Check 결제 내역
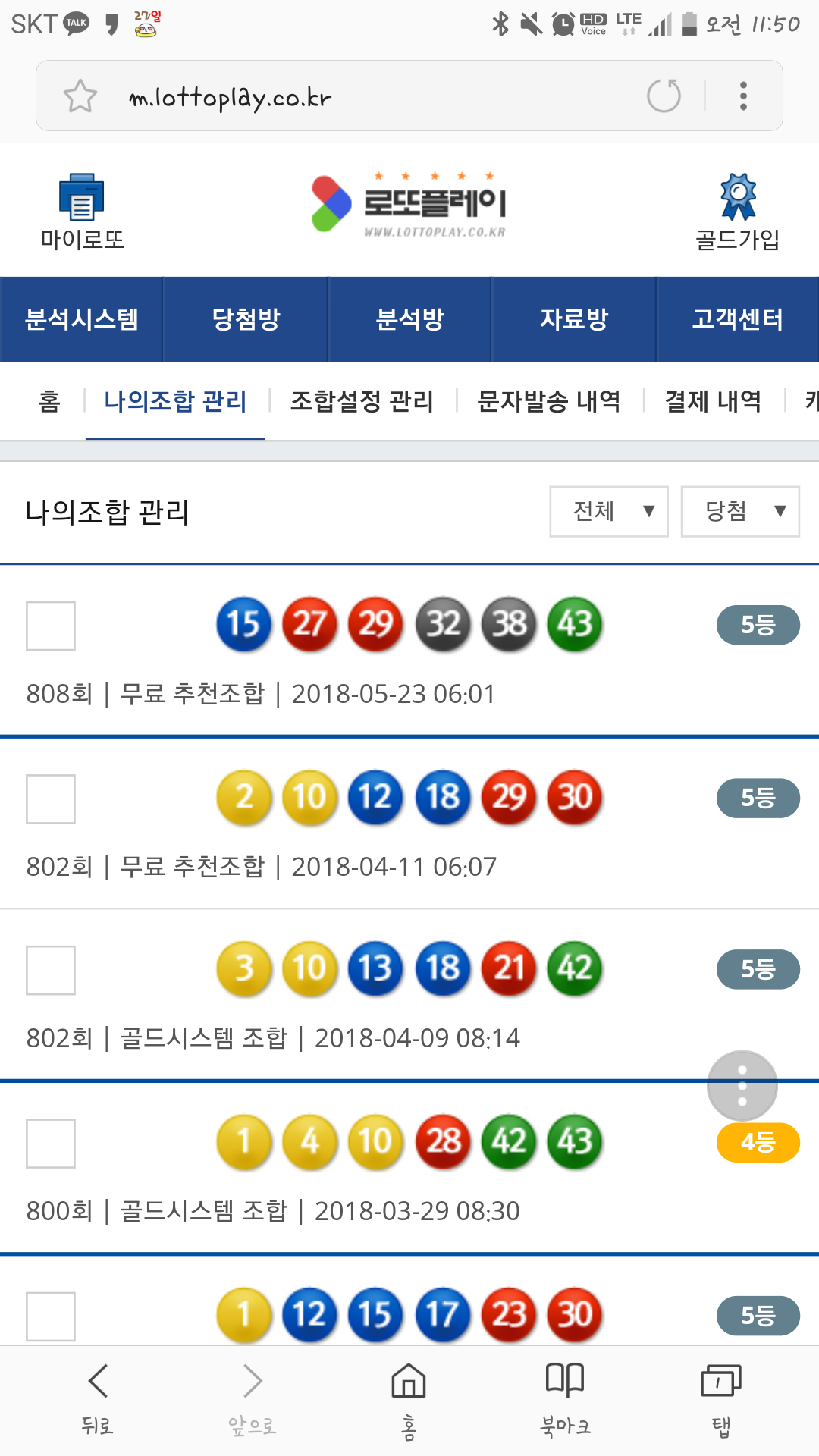 pyautogui.click(x=713, y=401)
